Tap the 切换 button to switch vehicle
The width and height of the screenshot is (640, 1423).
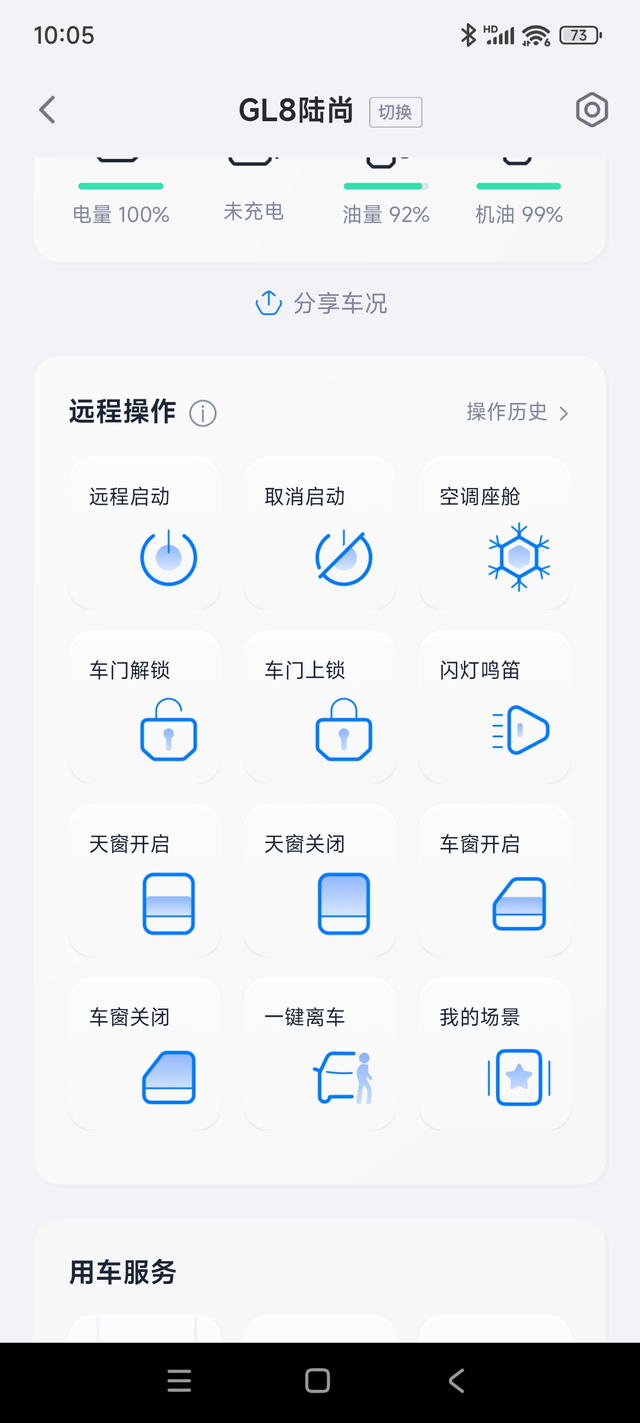396,112
